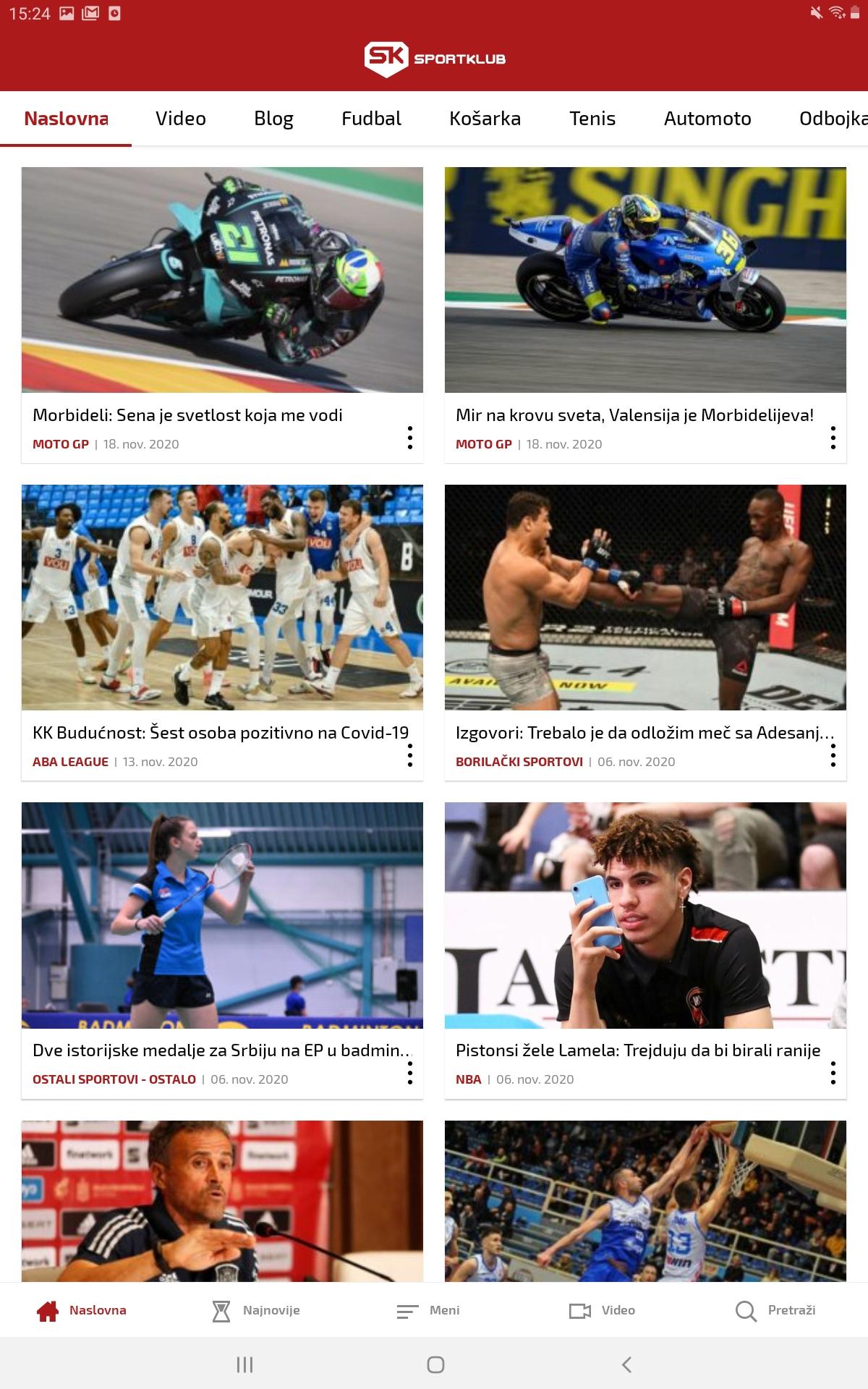Go to Najnovije in the bottom bar

coord(256,1310)
